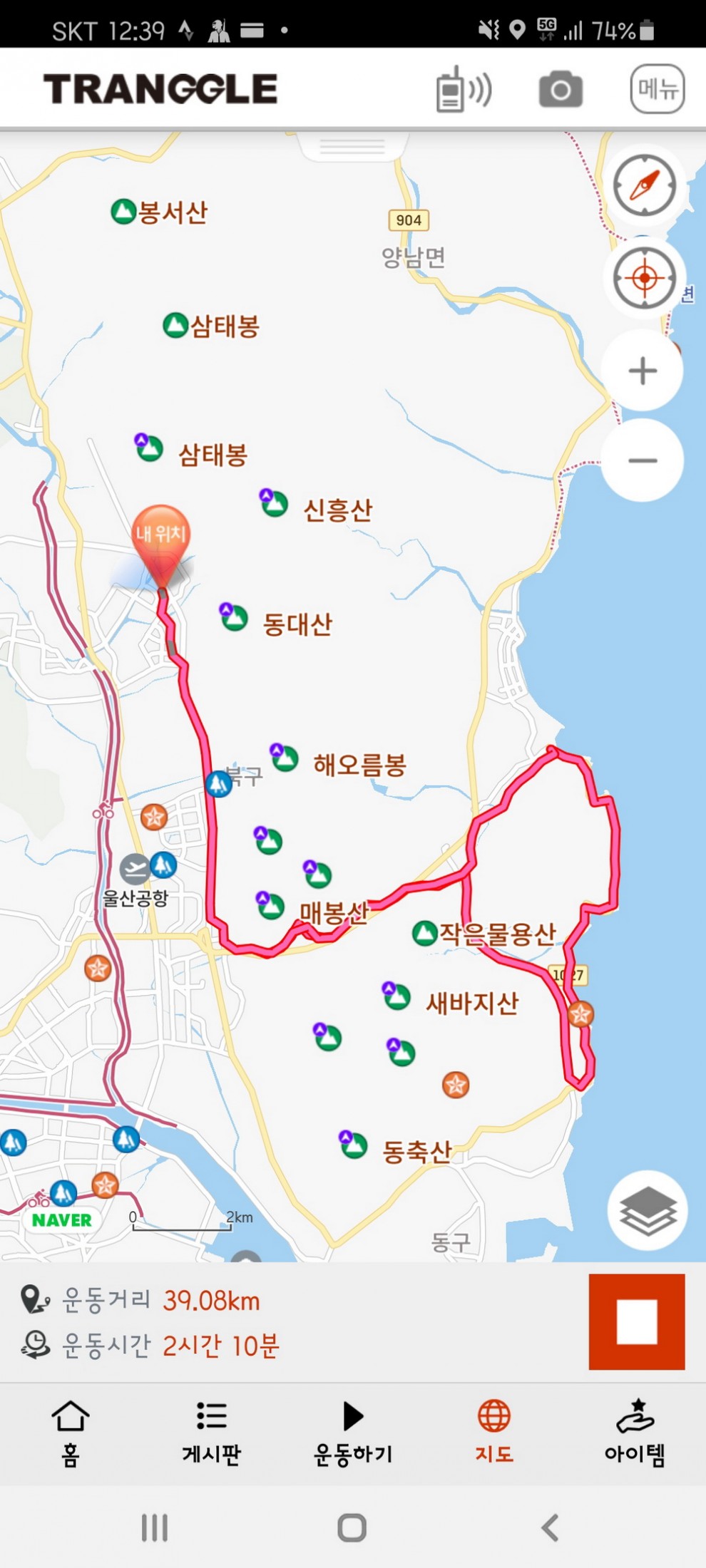This screenshot has height=1568, width=706.
Task: Open the map layers selector
Action: click(647, 1210)
